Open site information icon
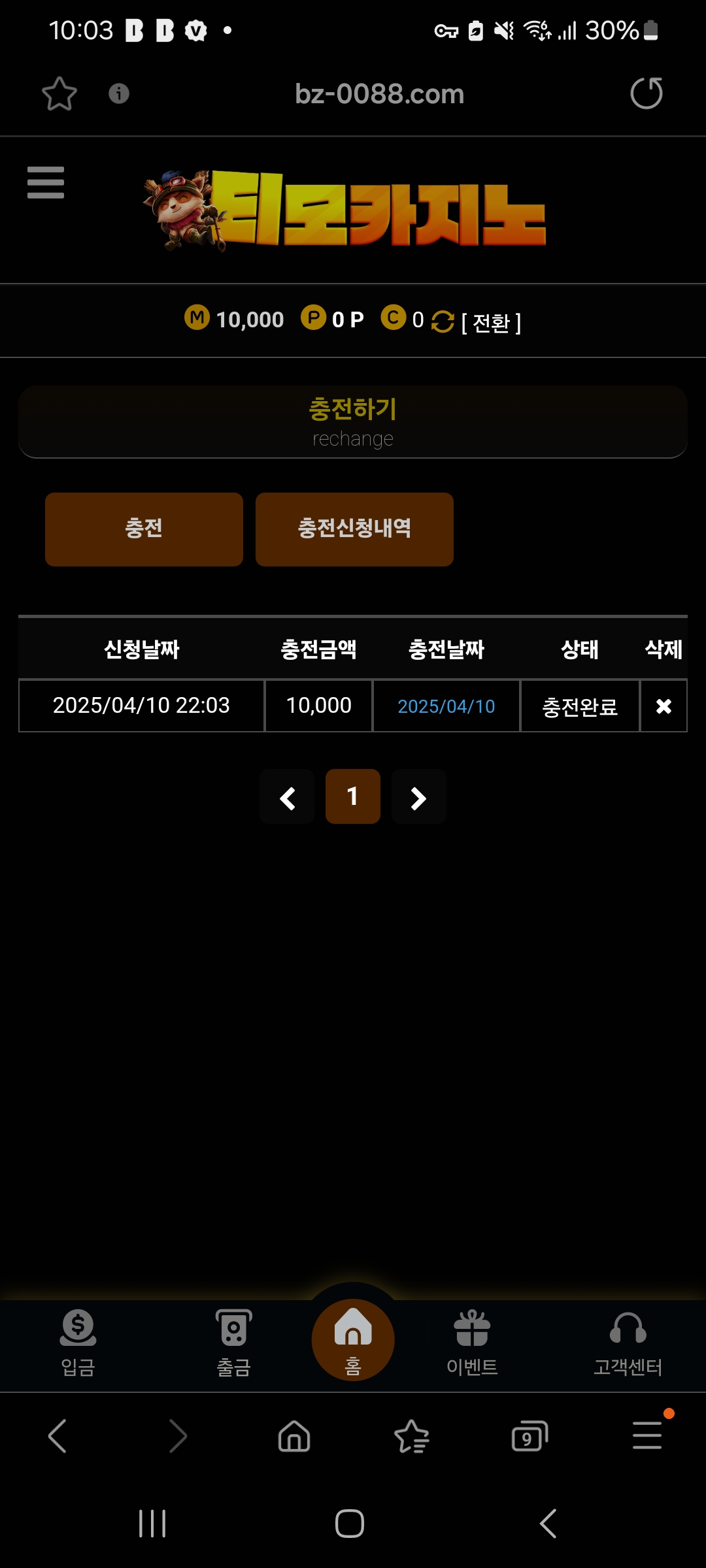This screenshot has width=706, height=1568. [118, 93]
